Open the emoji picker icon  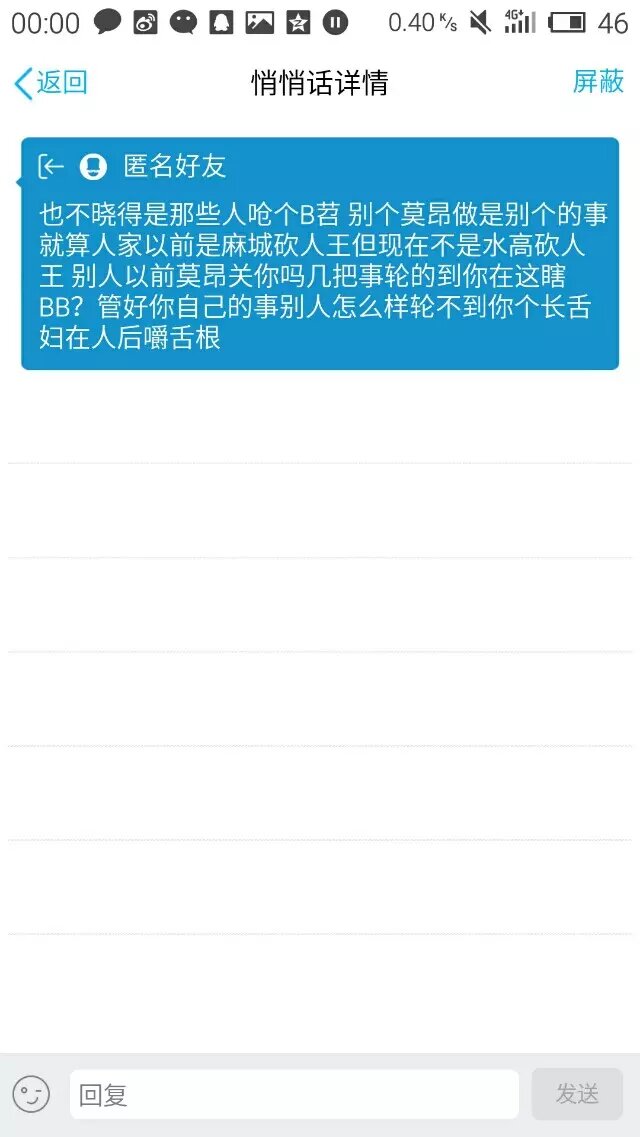pyautogui.click(x=31, y=1094)
